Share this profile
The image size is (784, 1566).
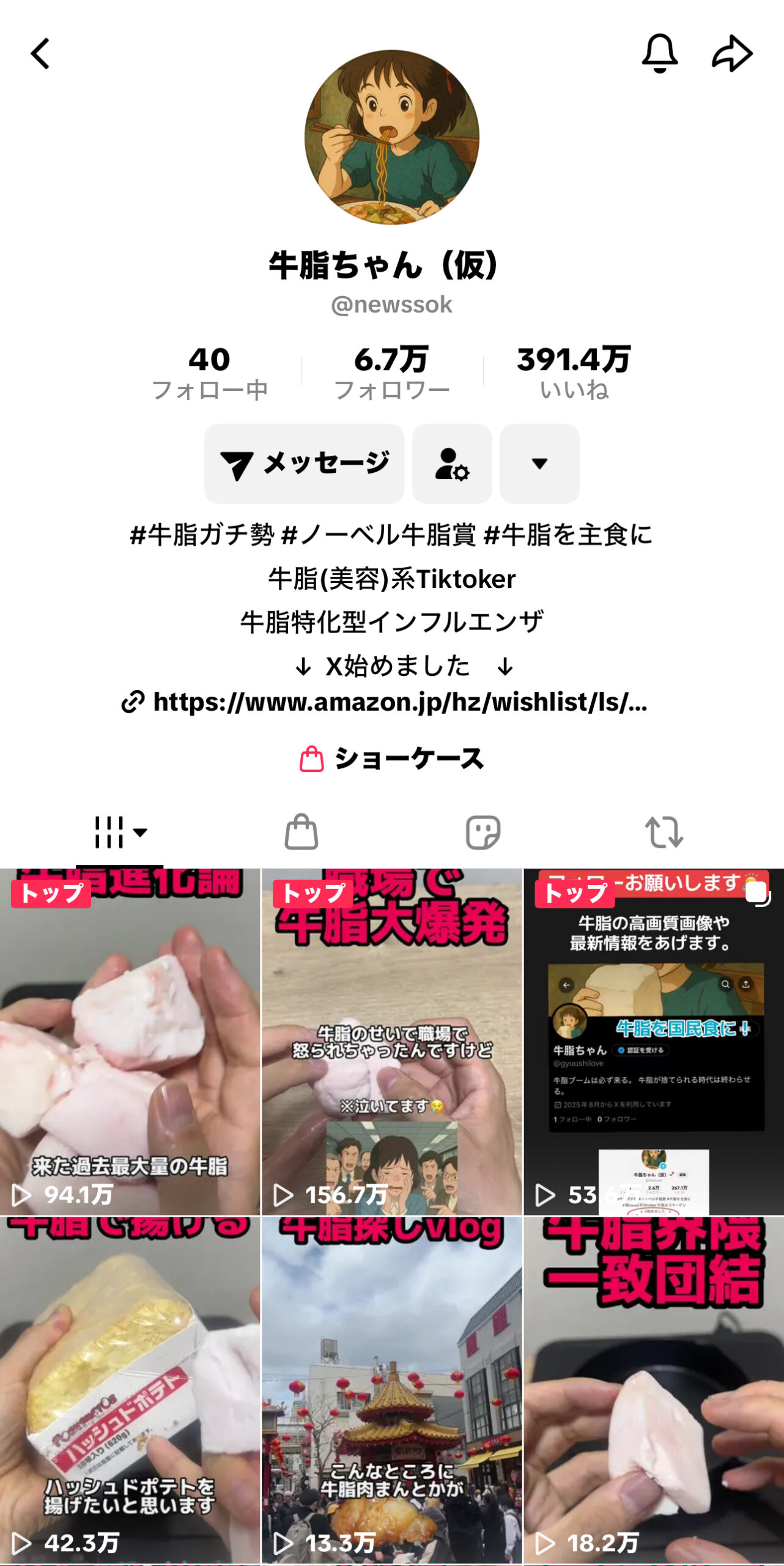pos(731,54)
